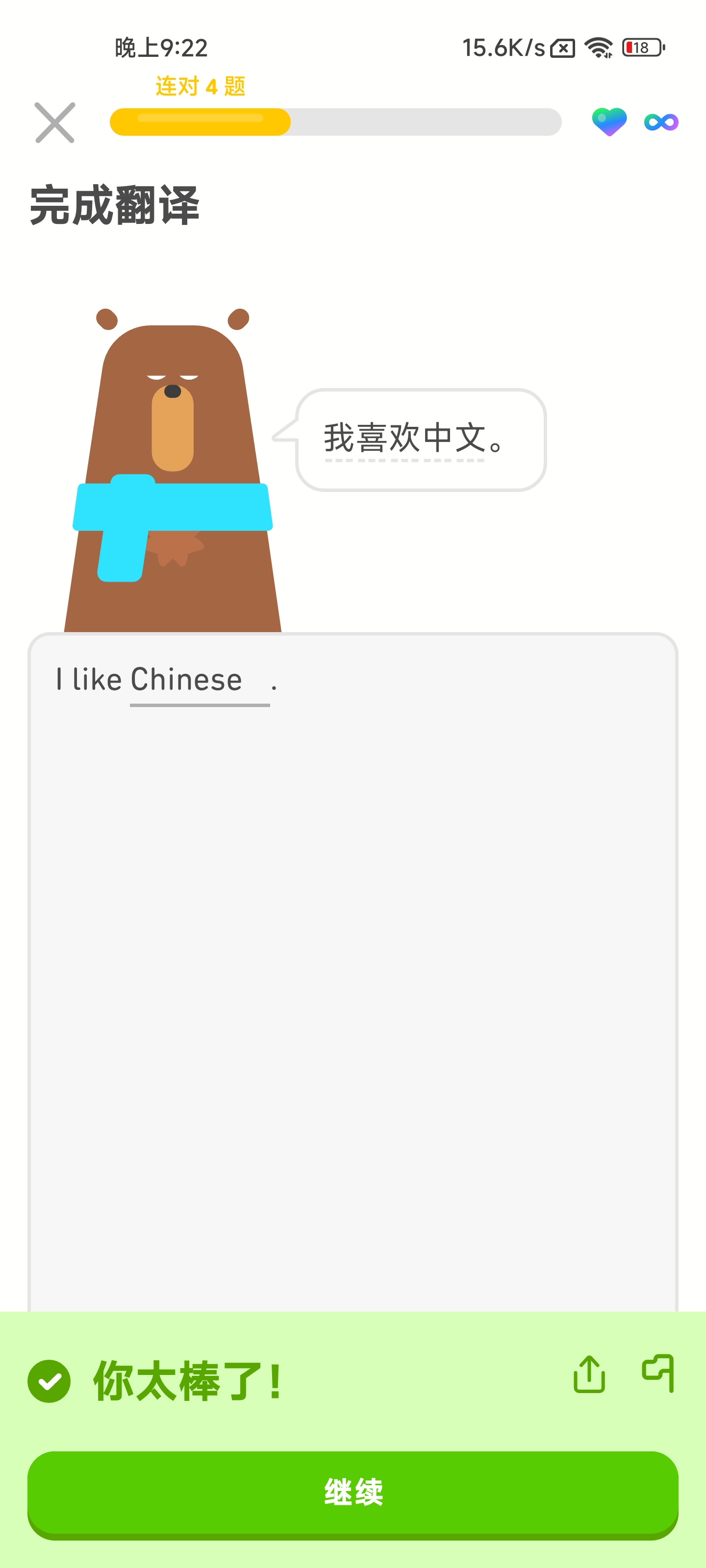The image size is (706, 1568).
Task: Tap the Chinese answer blank
Action: pyautogui.click(x=199, y=682)
